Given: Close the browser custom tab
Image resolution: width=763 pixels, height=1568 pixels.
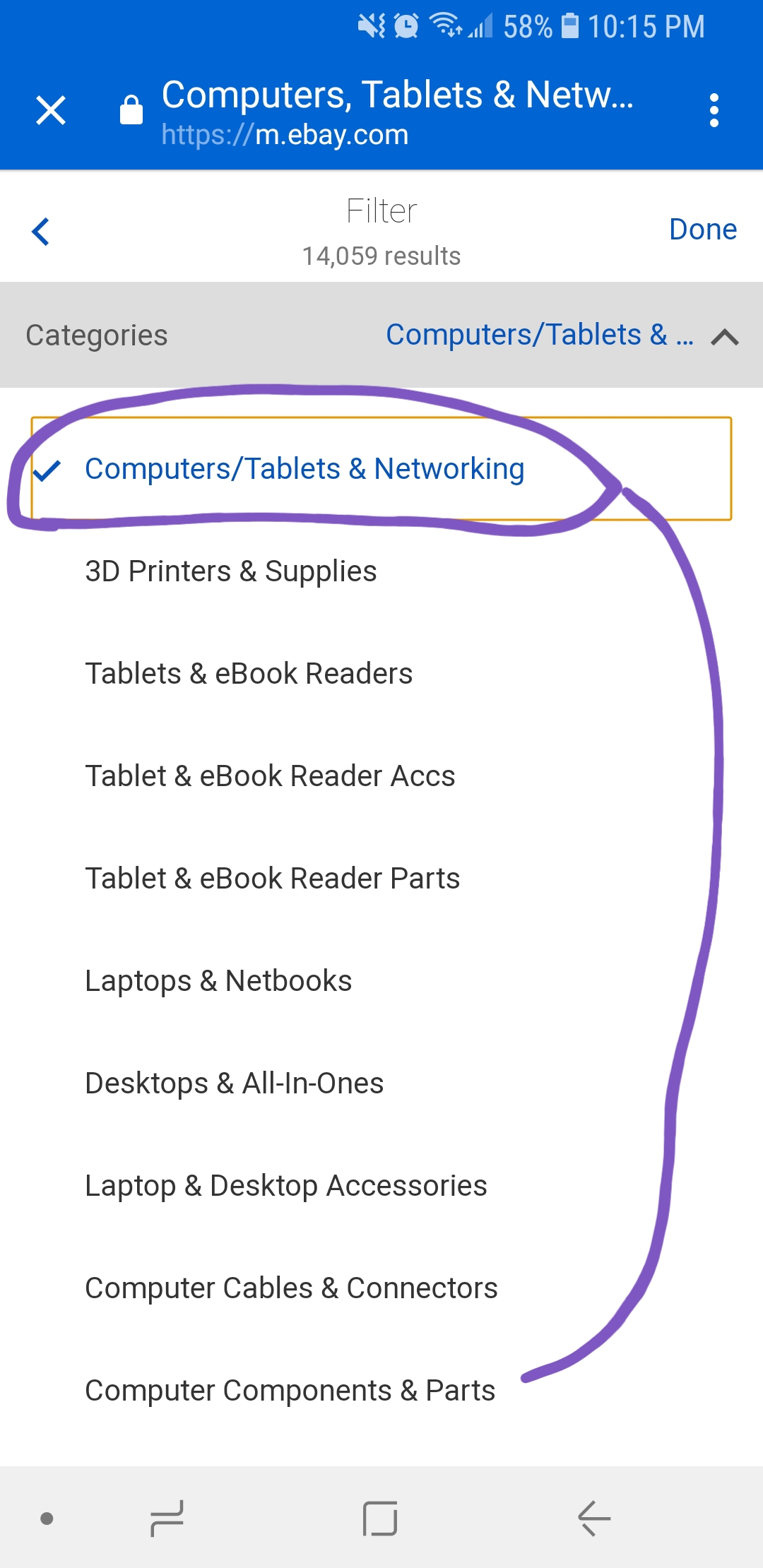Looking at the screenshot, I should [51, 111].
